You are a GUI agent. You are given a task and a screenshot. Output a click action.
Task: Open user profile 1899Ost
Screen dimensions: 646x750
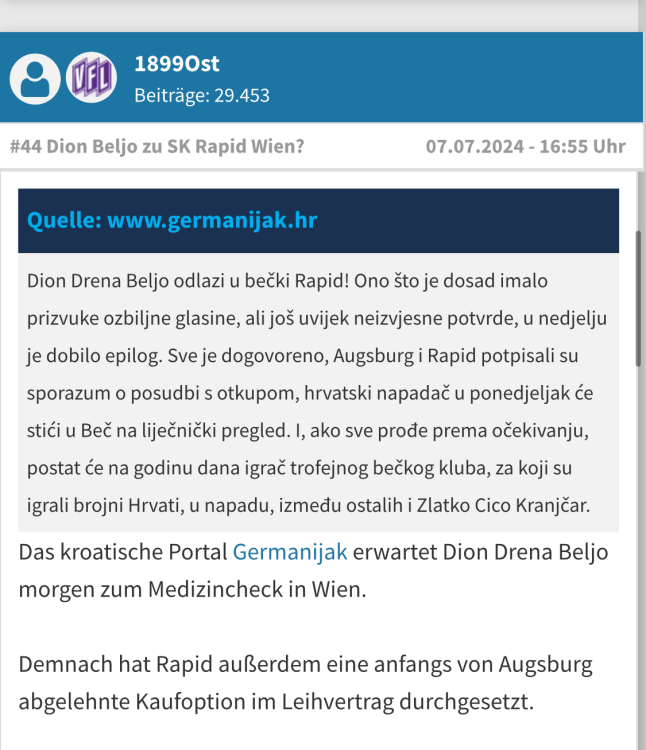pos(177,64)
